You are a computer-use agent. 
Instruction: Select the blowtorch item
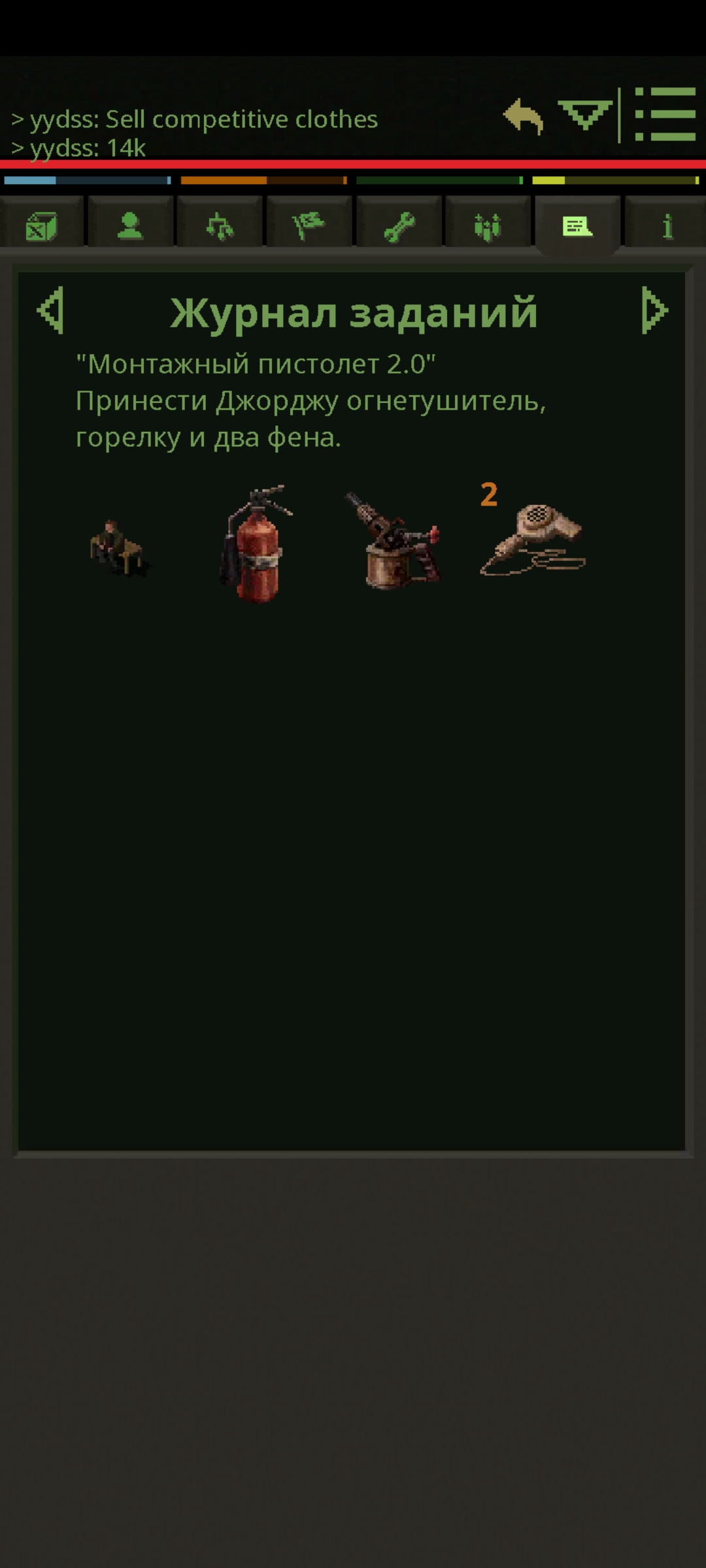[x=392, y=544]
